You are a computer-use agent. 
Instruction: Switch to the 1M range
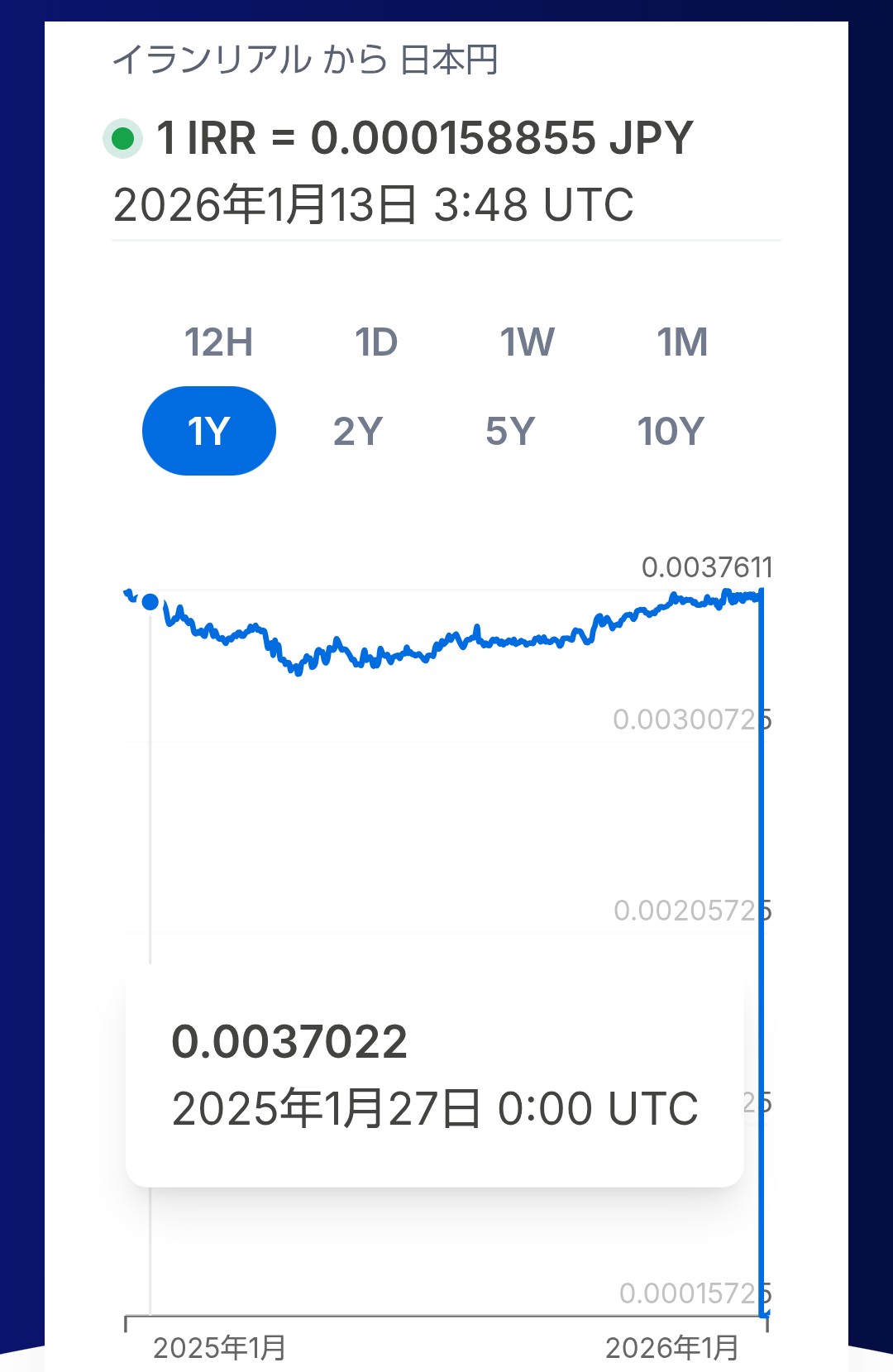click(682, 342)
